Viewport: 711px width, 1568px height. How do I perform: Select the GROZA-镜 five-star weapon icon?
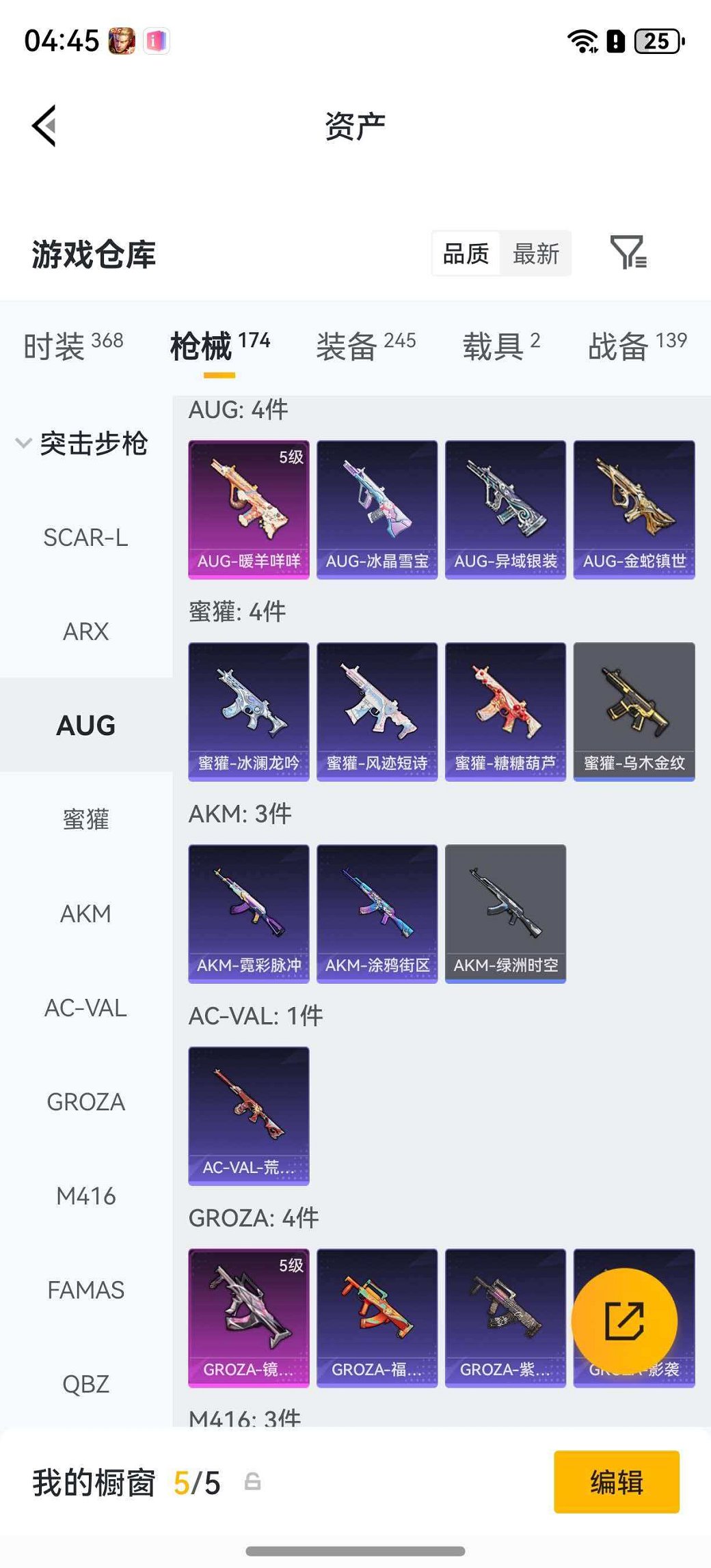[248, 1319]
